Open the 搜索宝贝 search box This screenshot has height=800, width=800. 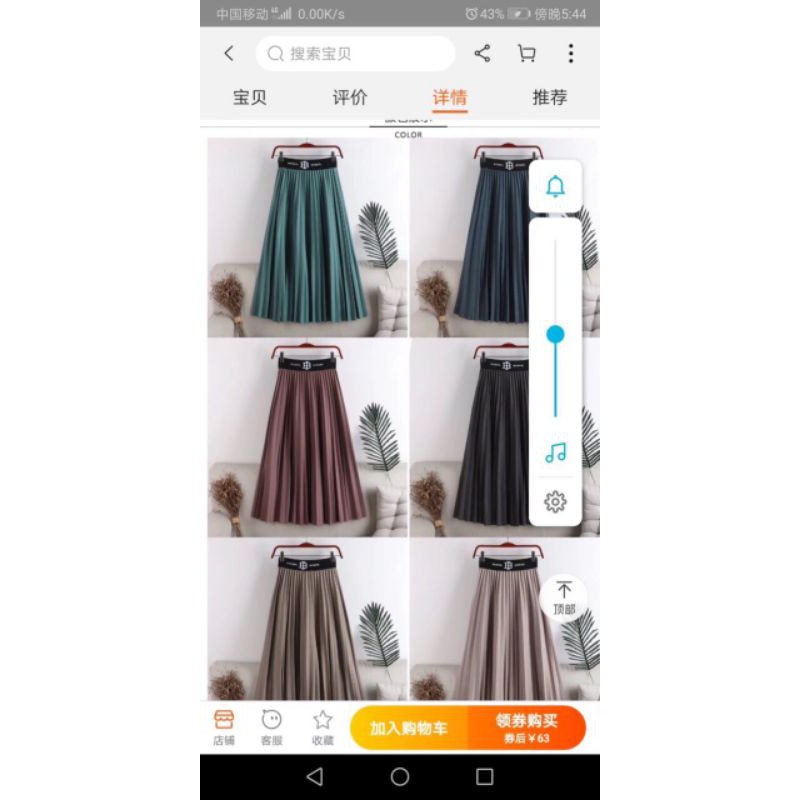click(x=355, y=54)
